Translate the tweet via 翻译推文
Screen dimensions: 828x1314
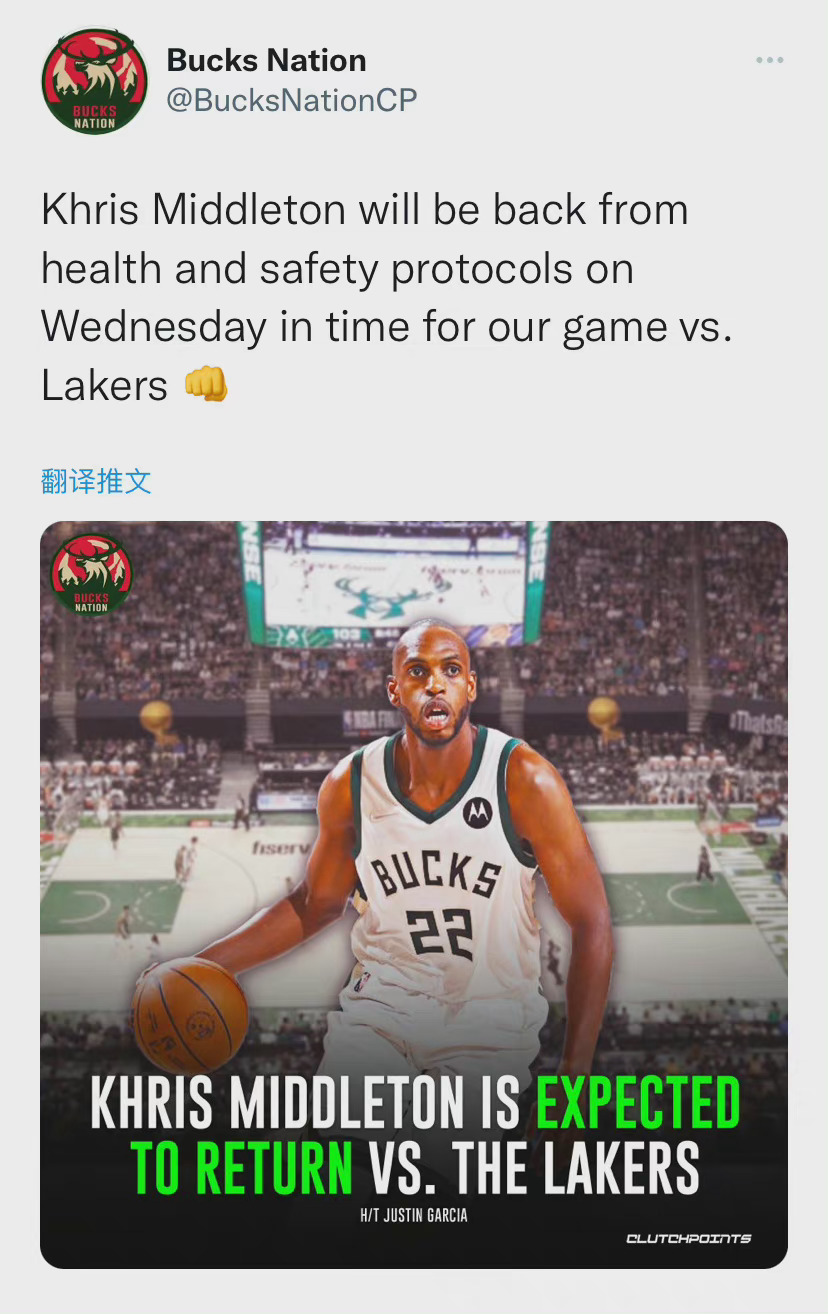(96, 481)
